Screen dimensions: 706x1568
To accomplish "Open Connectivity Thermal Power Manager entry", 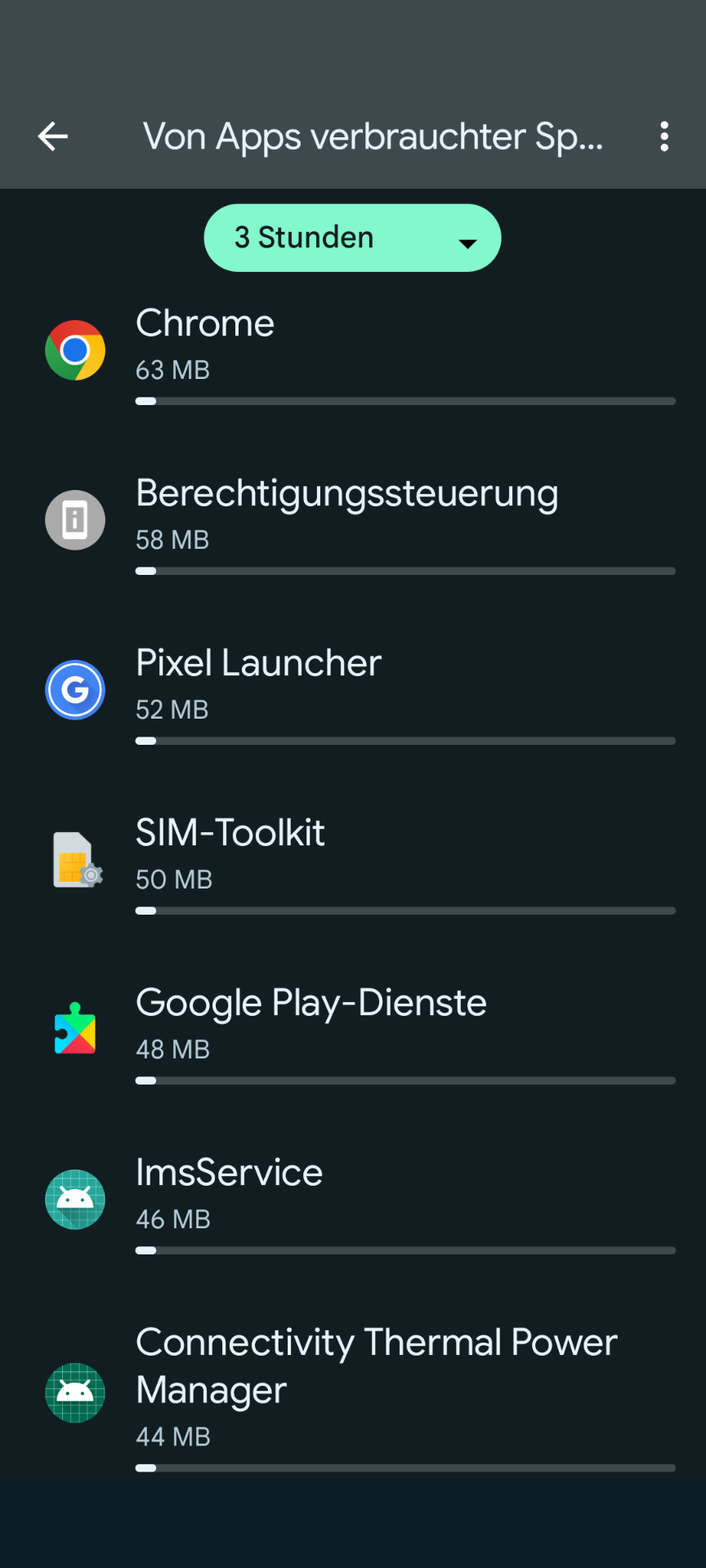I will [353, 1392].
